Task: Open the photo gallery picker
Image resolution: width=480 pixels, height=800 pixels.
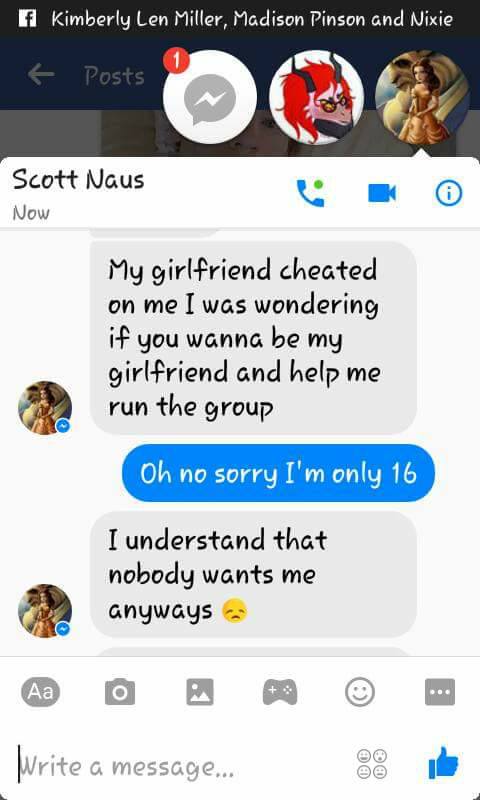Action: pyautogui.click(x=200, y=692)
